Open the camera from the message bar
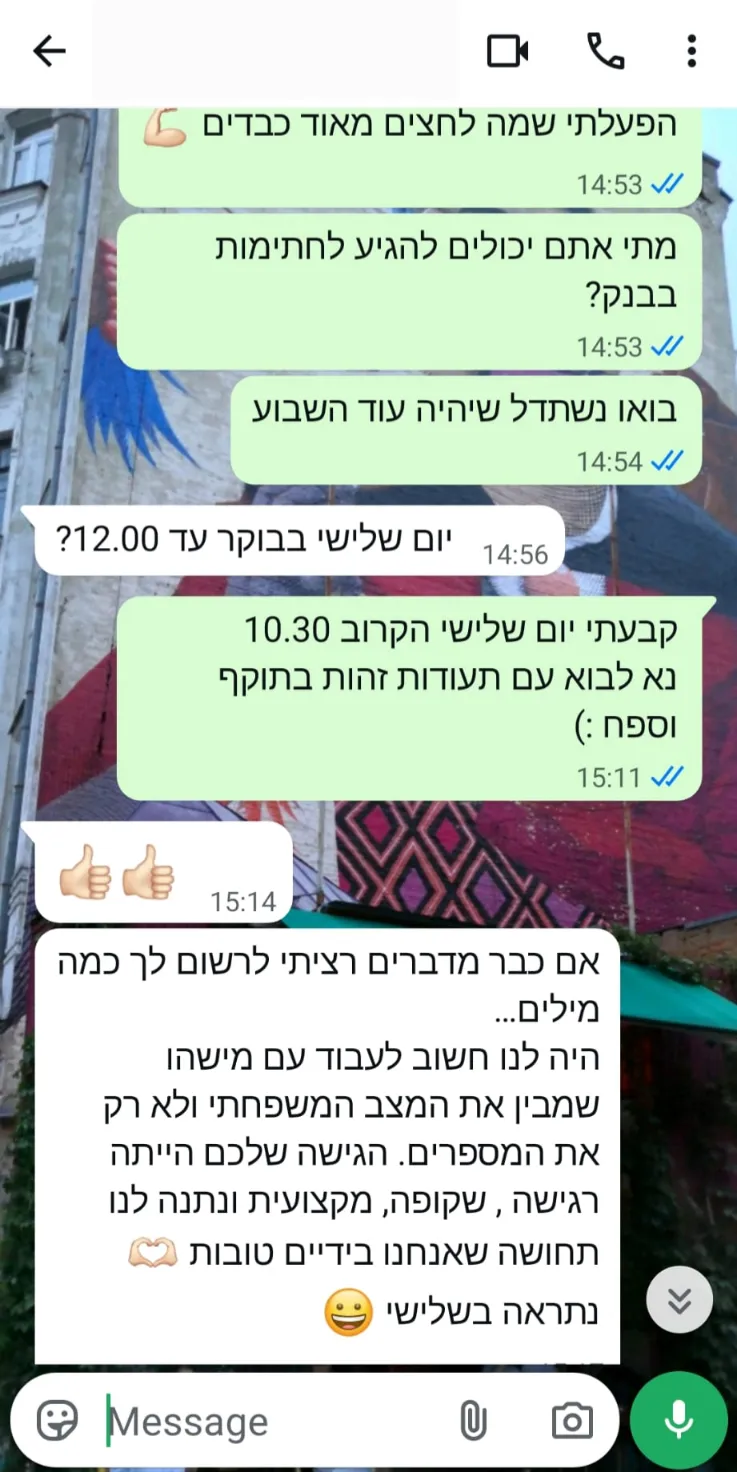Viewport: 737px width, 1472px height. 572,1420
